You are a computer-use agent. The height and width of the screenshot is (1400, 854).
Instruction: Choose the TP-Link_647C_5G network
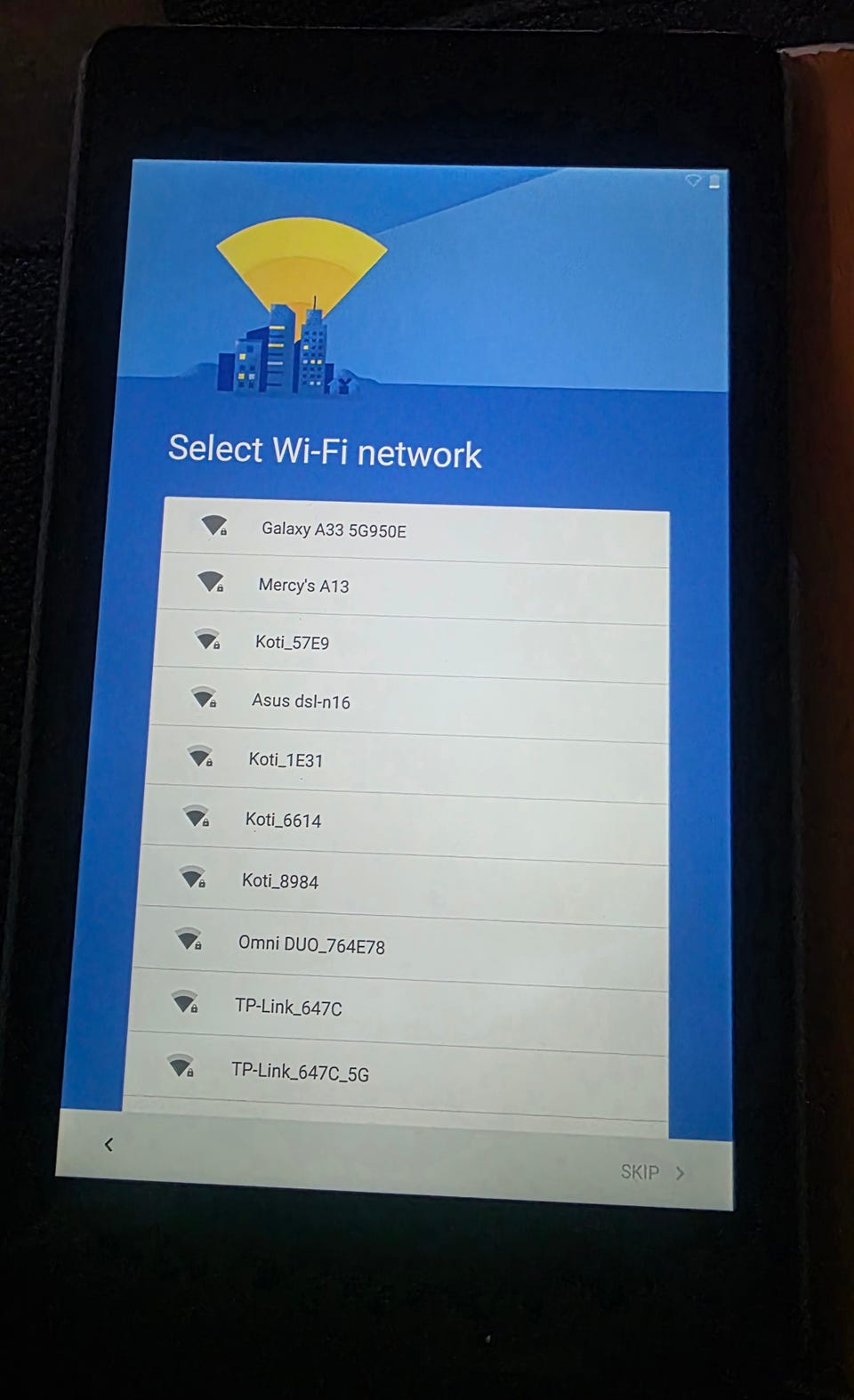coord(394,1073)
